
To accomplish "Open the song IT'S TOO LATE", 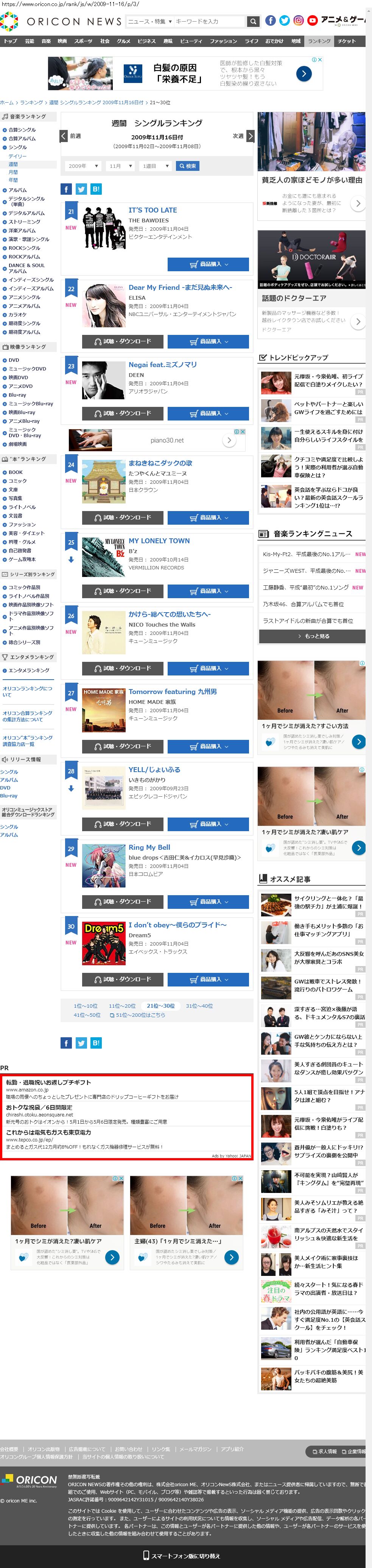I will 153,210.
